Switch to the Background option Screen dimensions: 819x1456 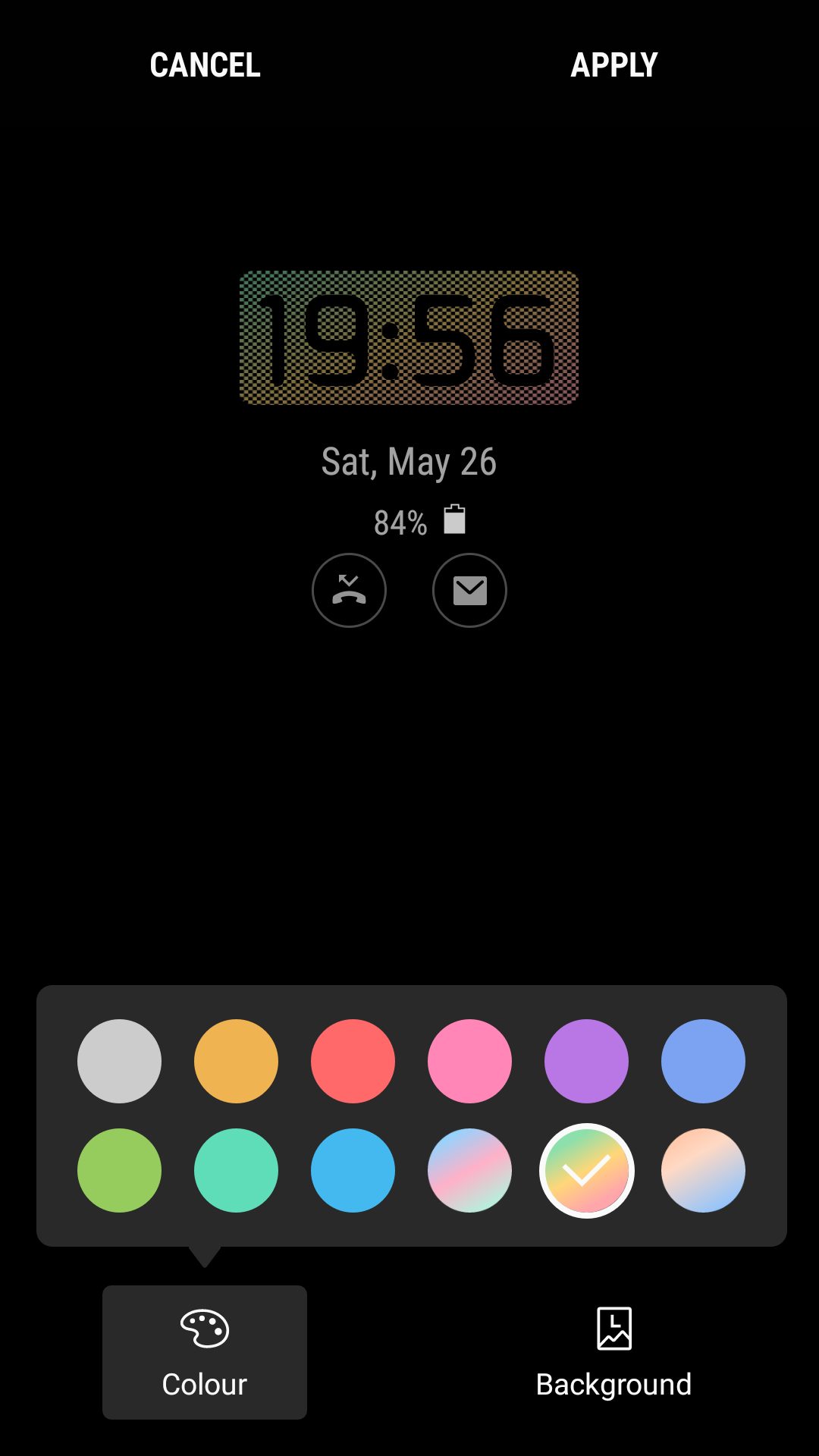(613, 1352)
